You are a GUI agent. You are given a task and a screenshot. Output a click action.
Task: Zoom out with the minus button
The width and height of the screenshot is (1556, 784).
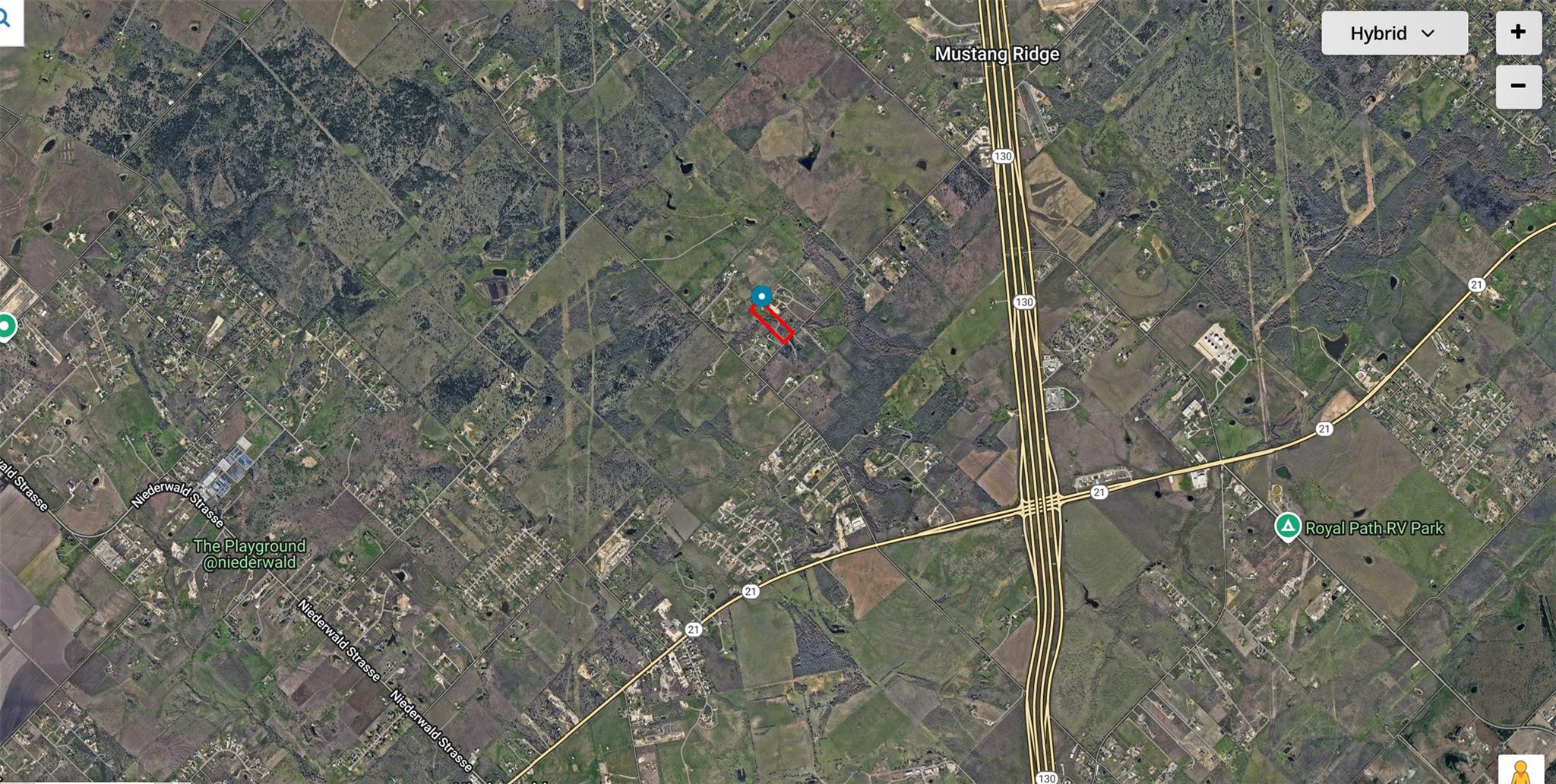point(1518,86)
